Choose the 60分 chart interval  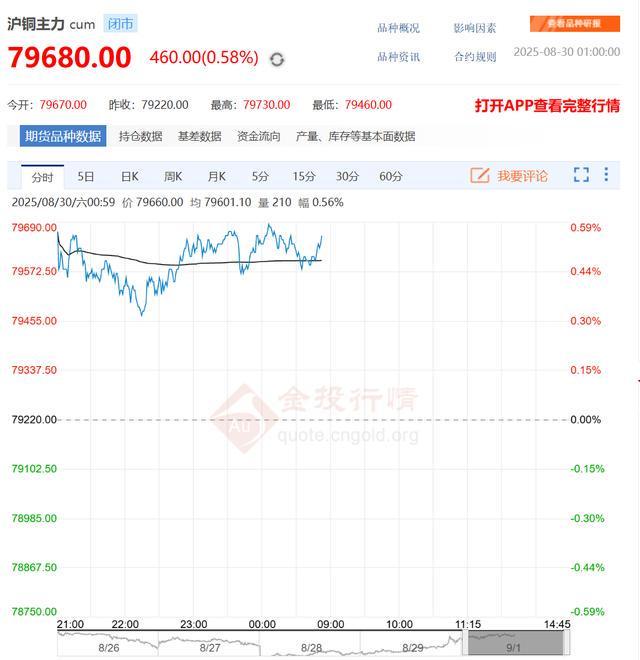pyautogui.click(x=391, y=176)
